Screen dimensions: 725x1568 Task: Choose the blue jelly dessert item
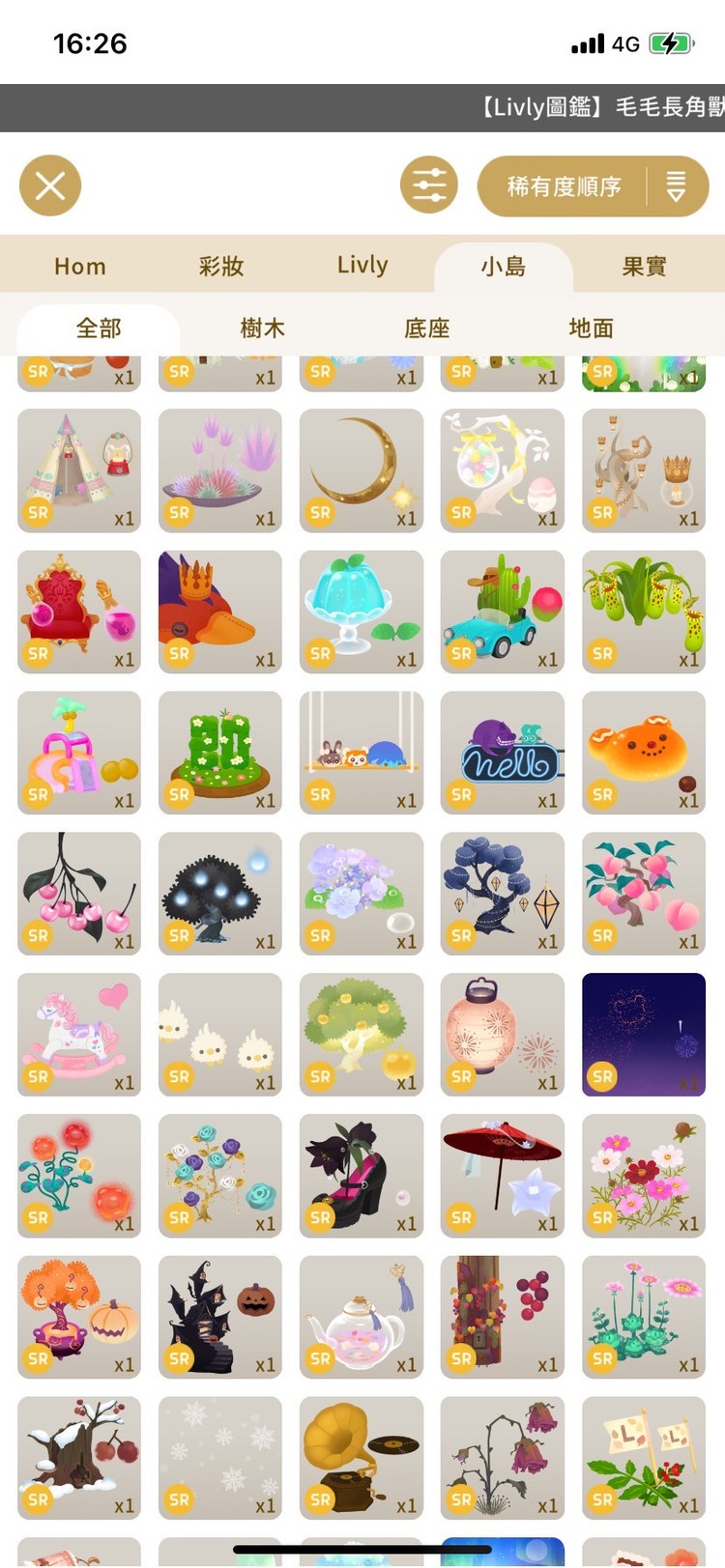tap(362, 612)
